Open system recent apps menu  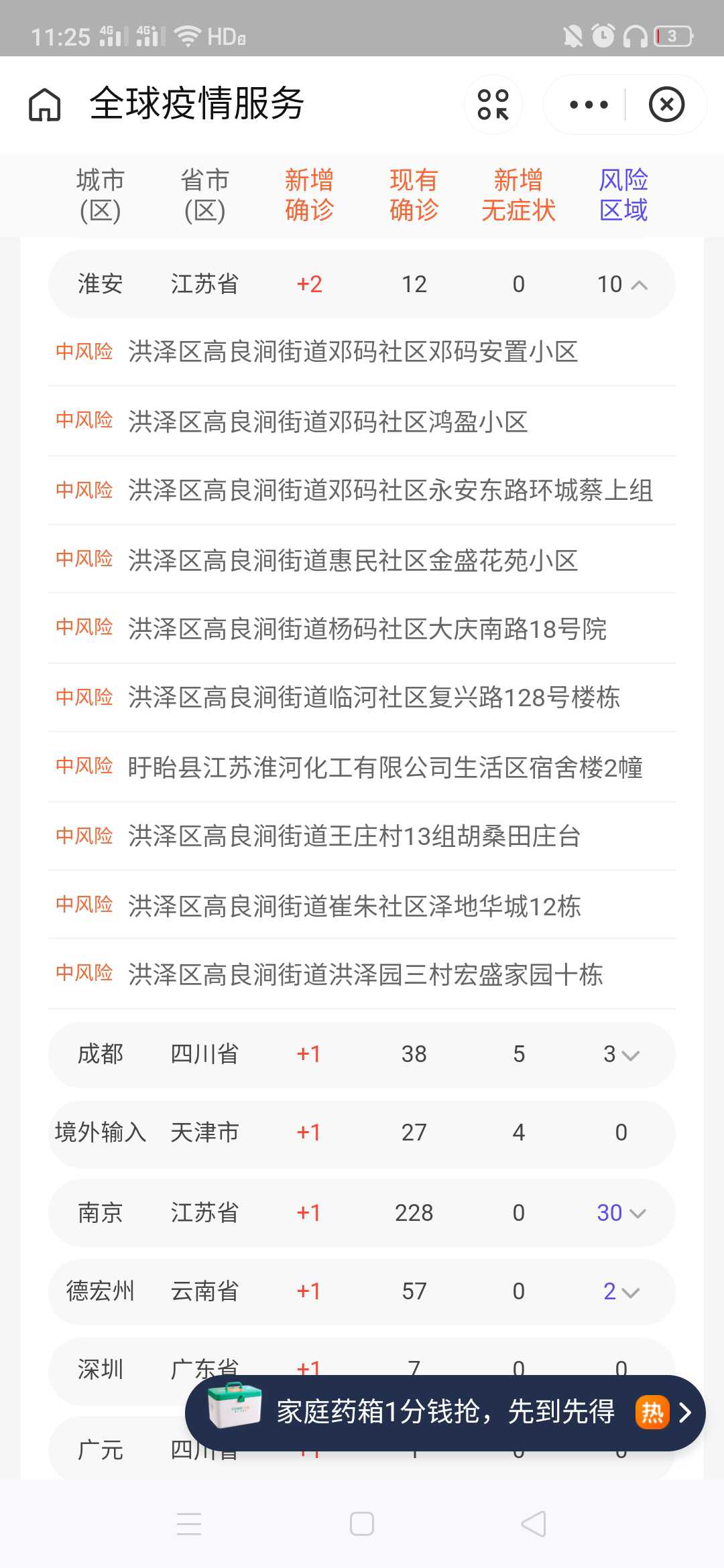click(189, 1524)
